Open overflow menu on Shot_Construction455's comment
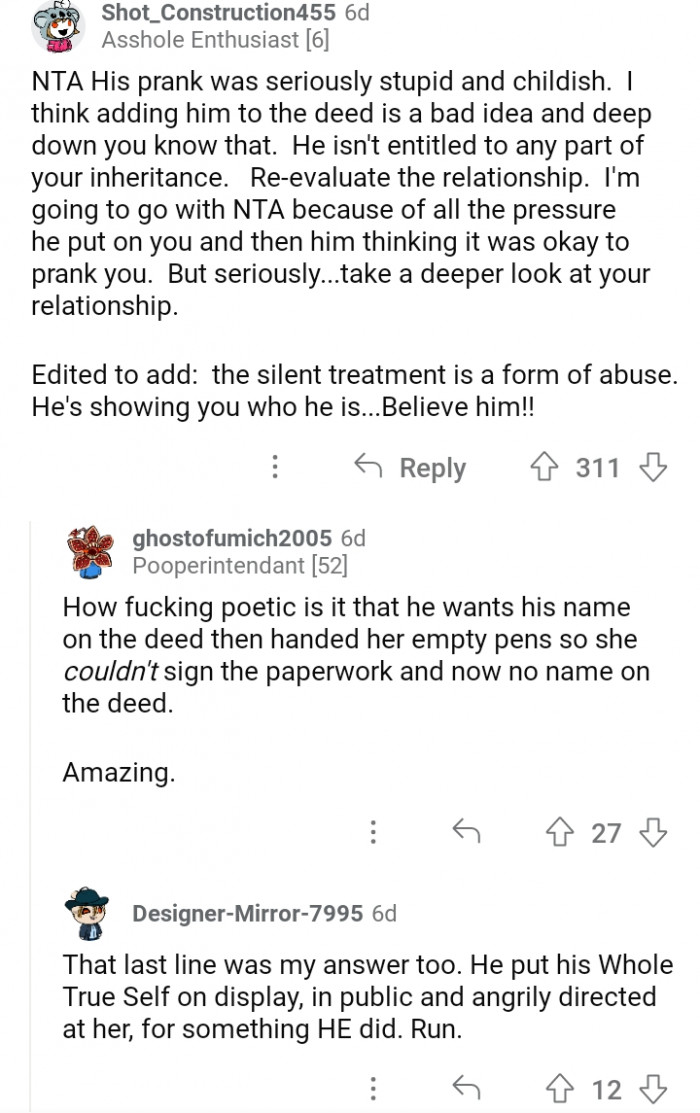 (x=275, y=467)
